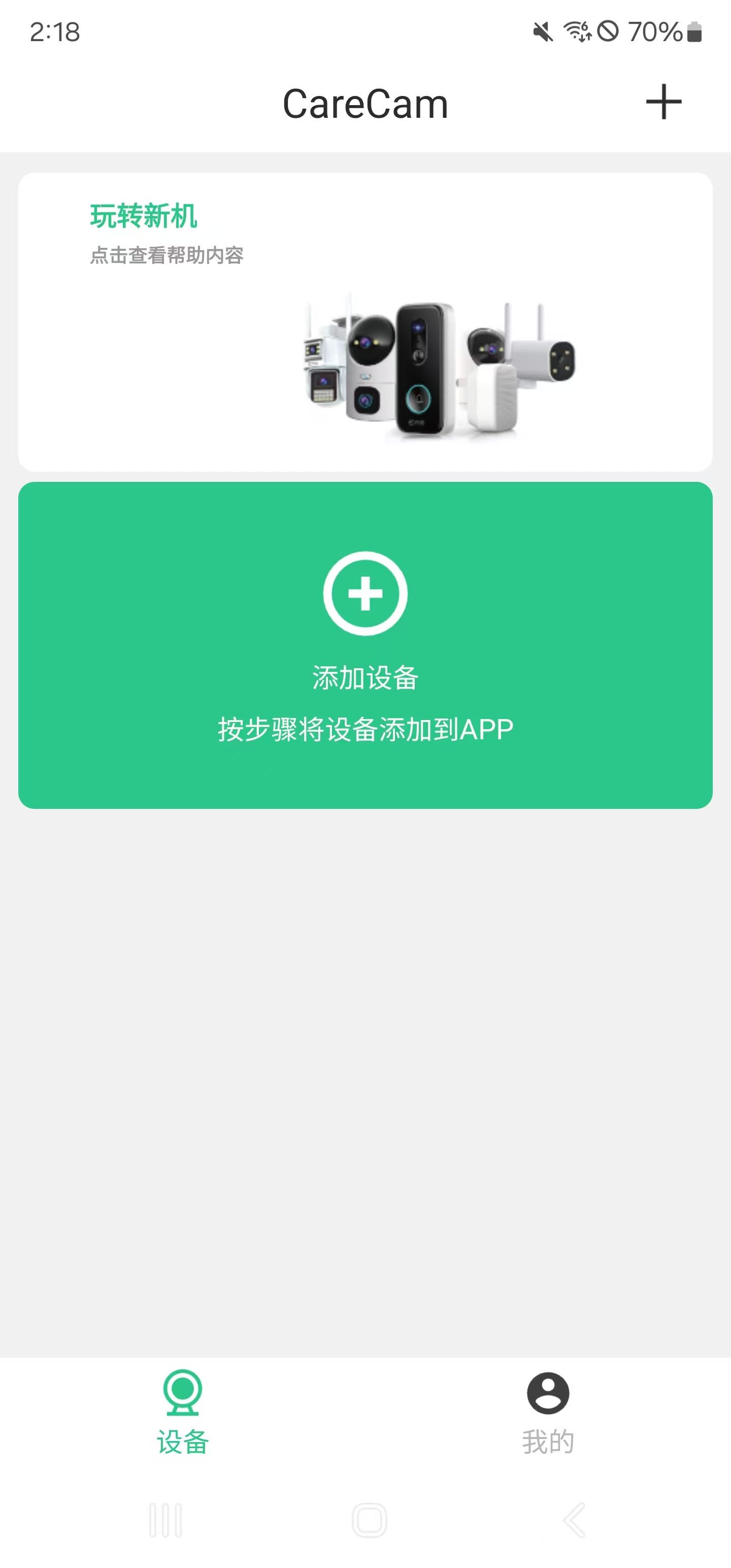Tap the circular plus icon on green card
This screenshot has height=1568, width=731.
click(x=365, y=594)
